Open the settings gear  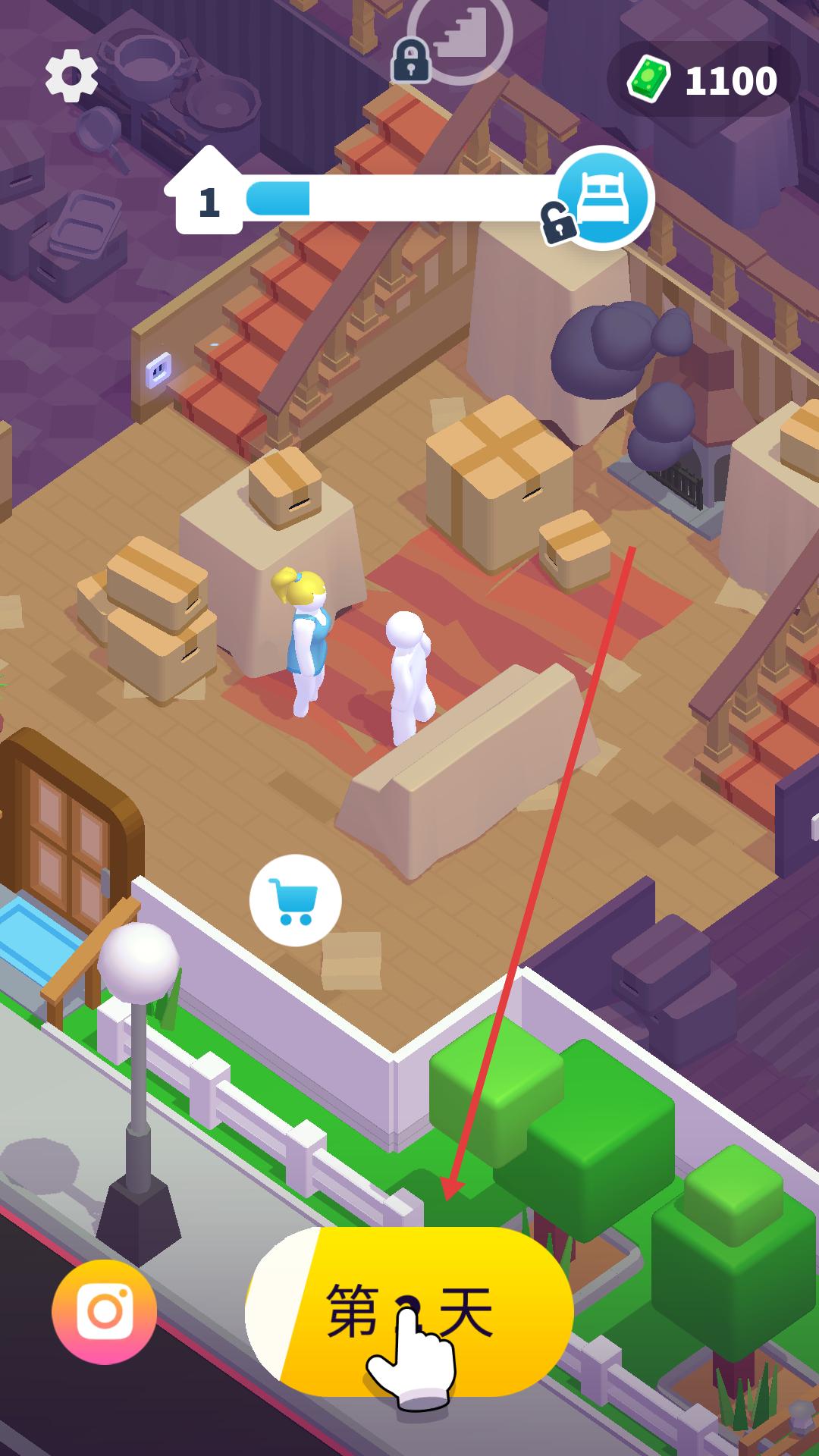[x=72, y=76]
